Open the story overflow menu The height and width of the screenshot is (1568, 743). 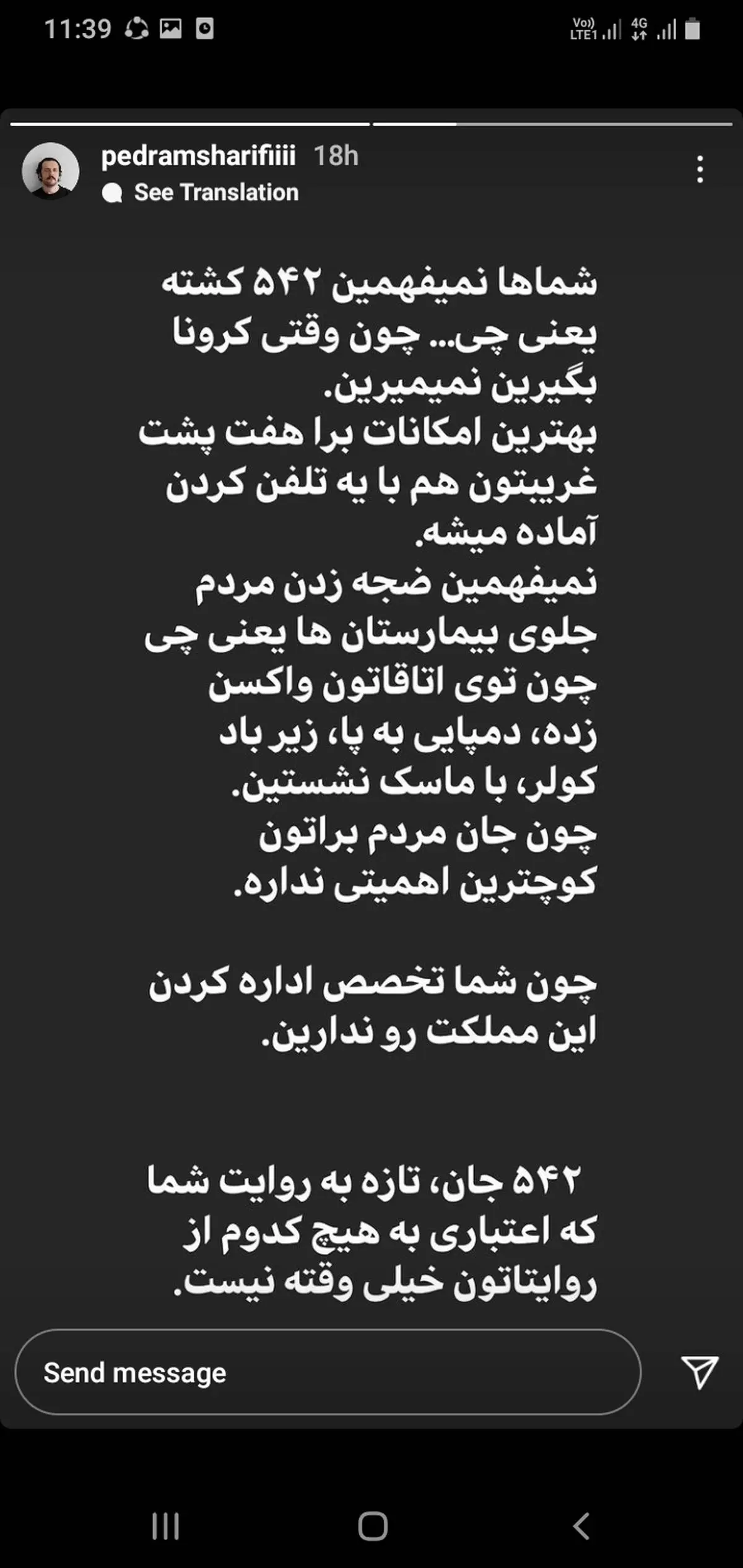tap(700, 170)
